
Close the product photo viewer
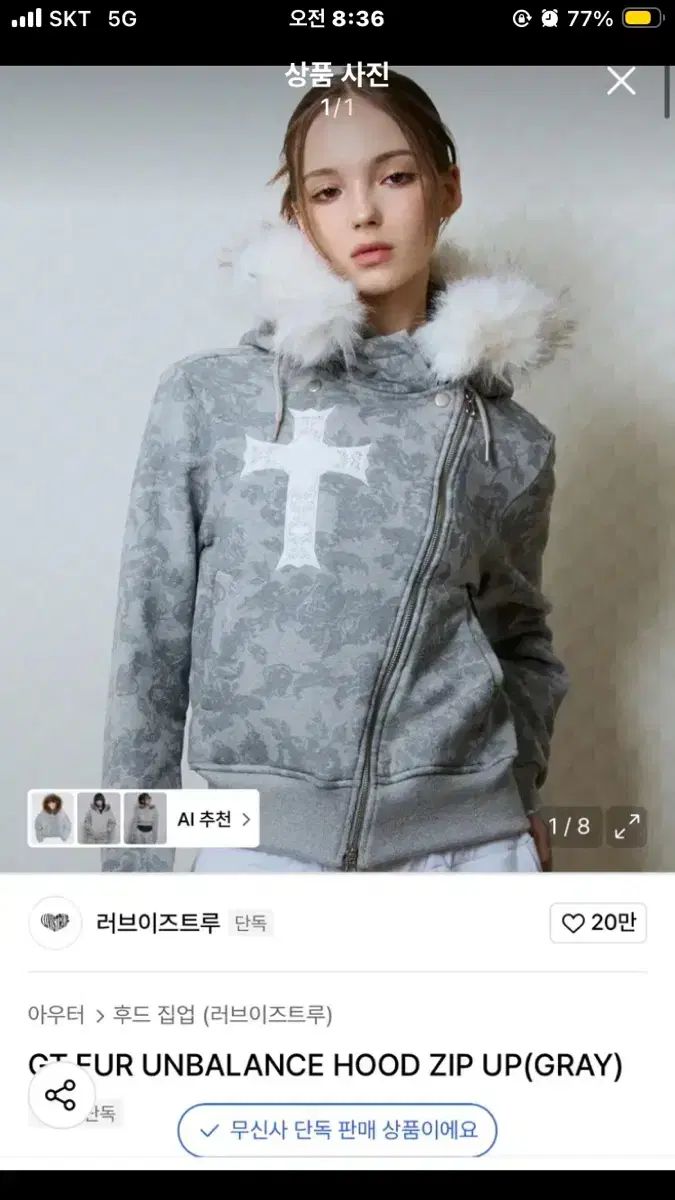[x=621, y=81]
